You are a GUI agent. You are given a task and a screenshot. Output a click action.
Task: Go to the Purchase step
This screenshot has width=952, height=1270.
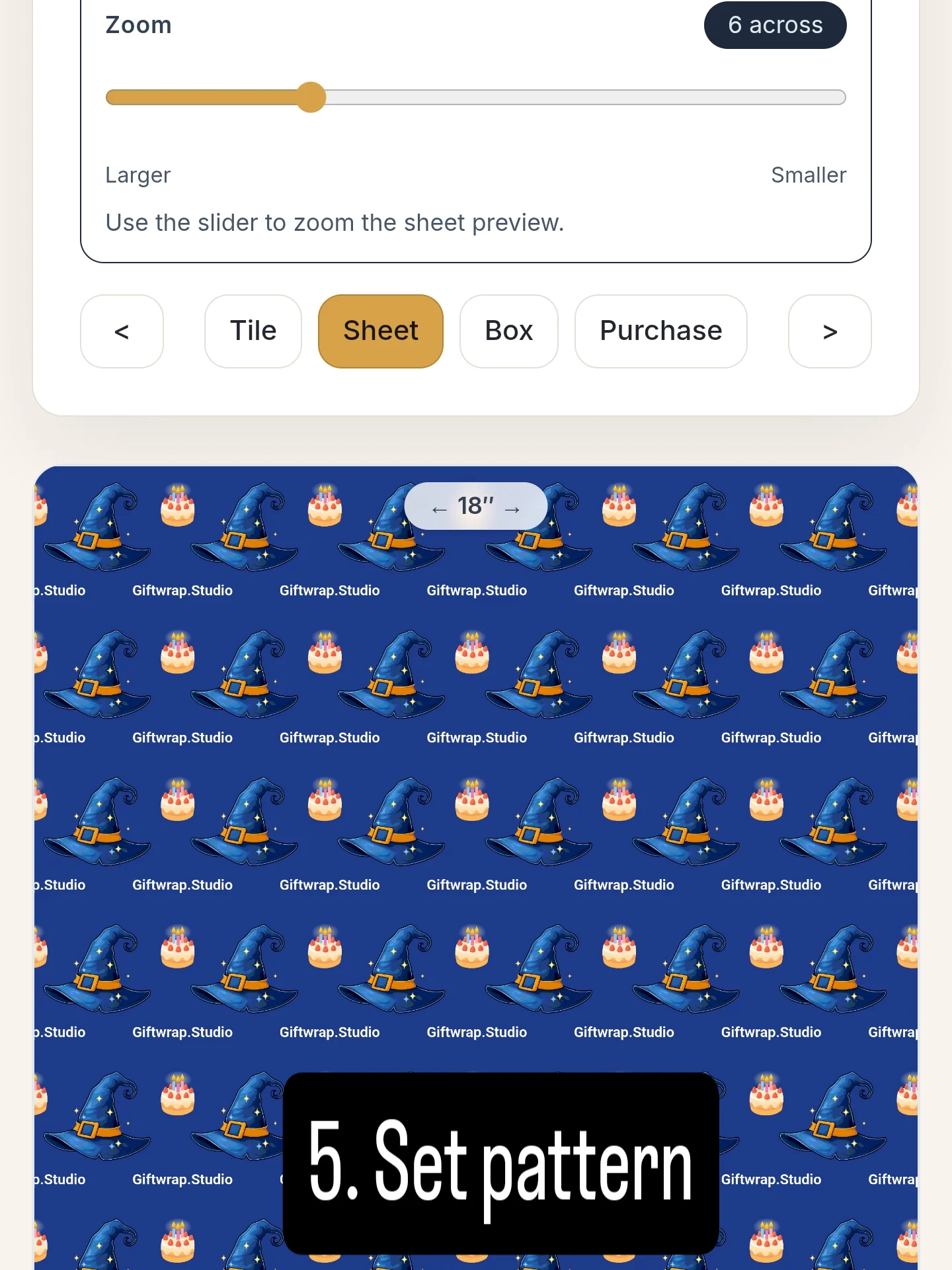point(660,331)
